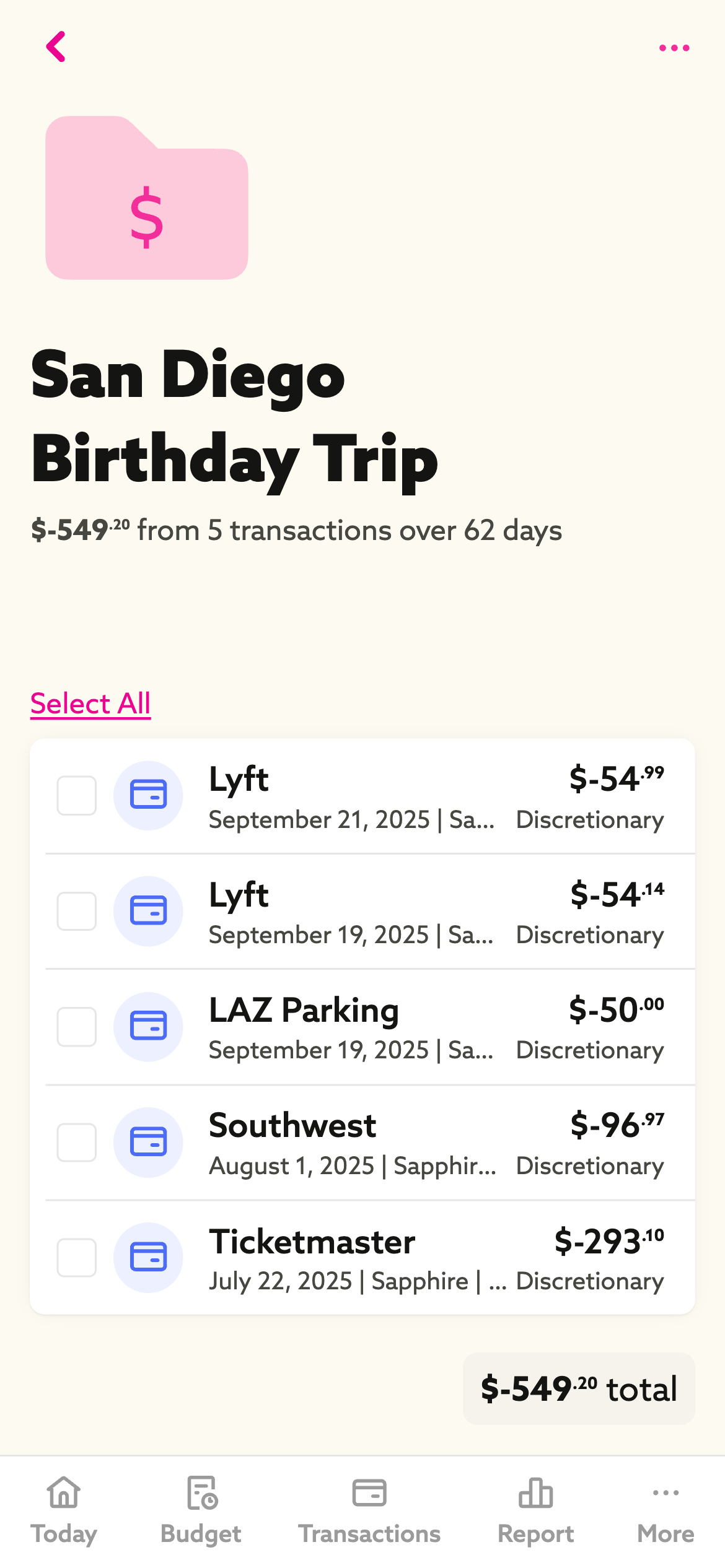Check the box for September 21 Lyft

[77, 796]
